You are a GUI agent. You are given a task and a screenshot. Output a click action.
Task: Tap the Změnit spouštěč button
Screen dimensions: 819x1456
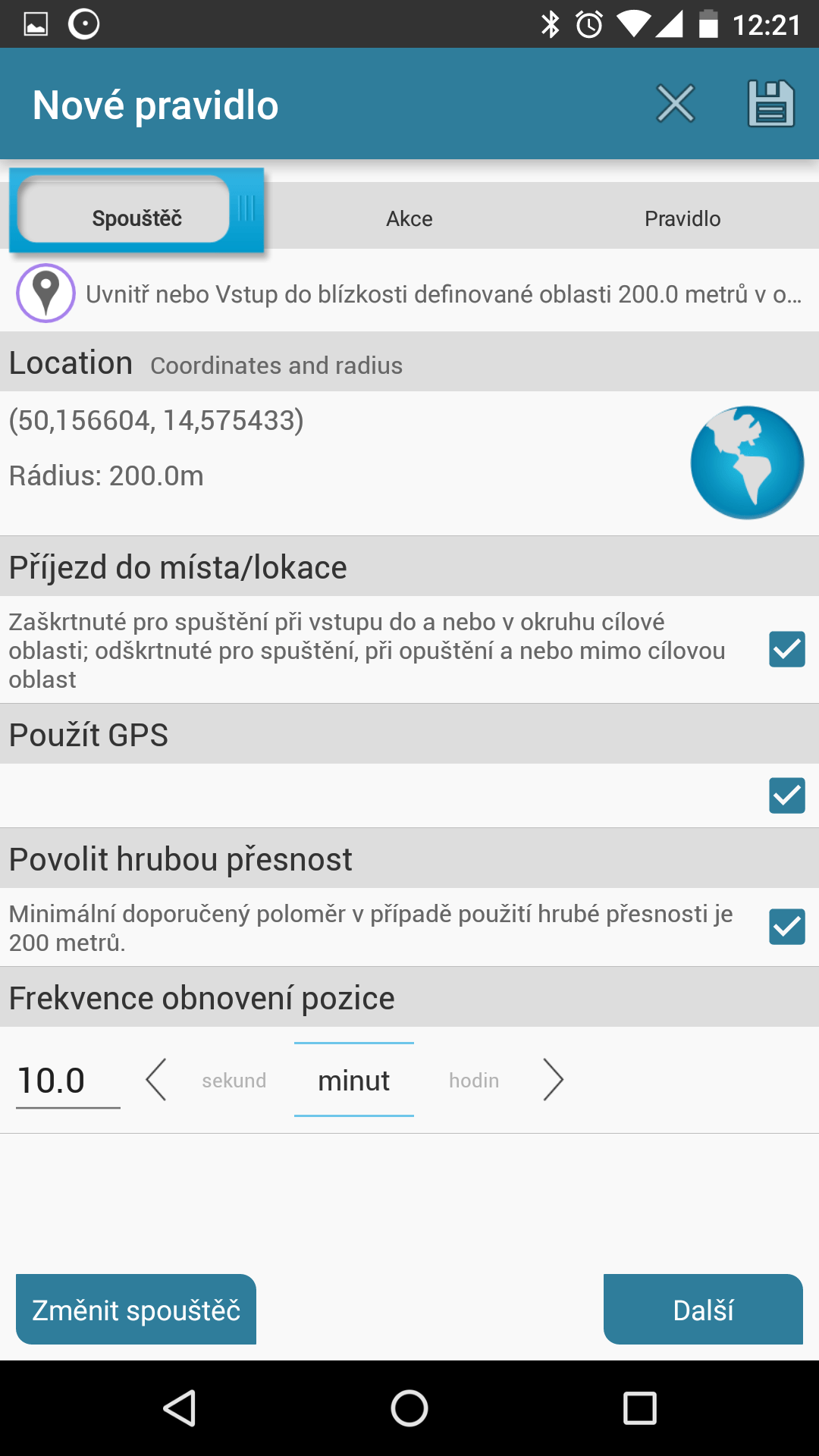click(x=136, y=1310)
